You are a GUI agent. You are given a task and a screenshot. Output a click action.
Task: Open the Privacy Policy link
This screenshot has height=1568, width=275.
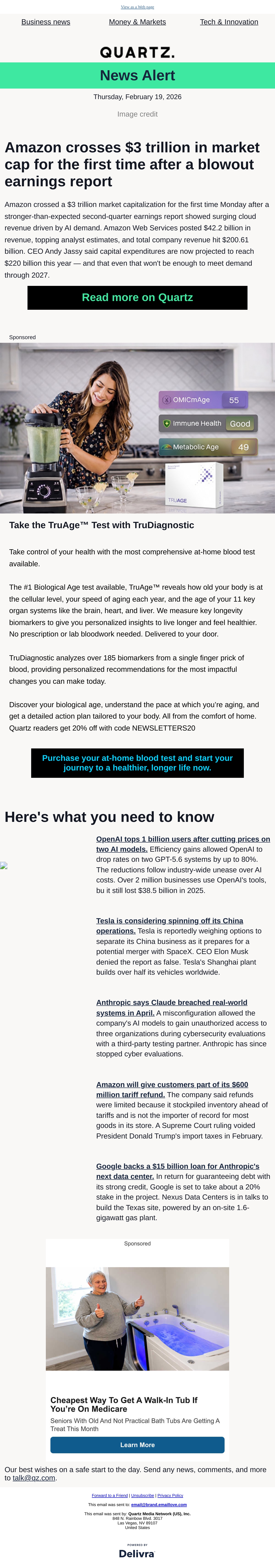[170, 1495]
